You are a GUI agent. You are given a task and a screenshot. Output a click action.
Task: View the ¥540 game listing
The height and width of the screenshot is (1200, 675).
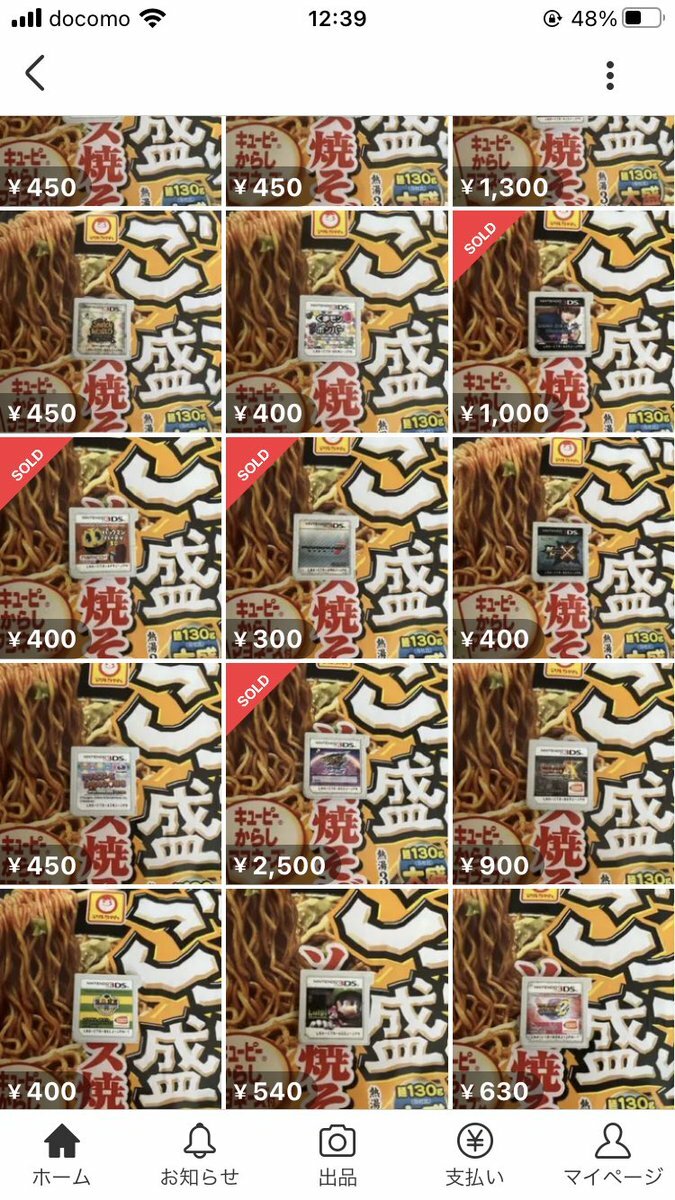pos(337,998)
